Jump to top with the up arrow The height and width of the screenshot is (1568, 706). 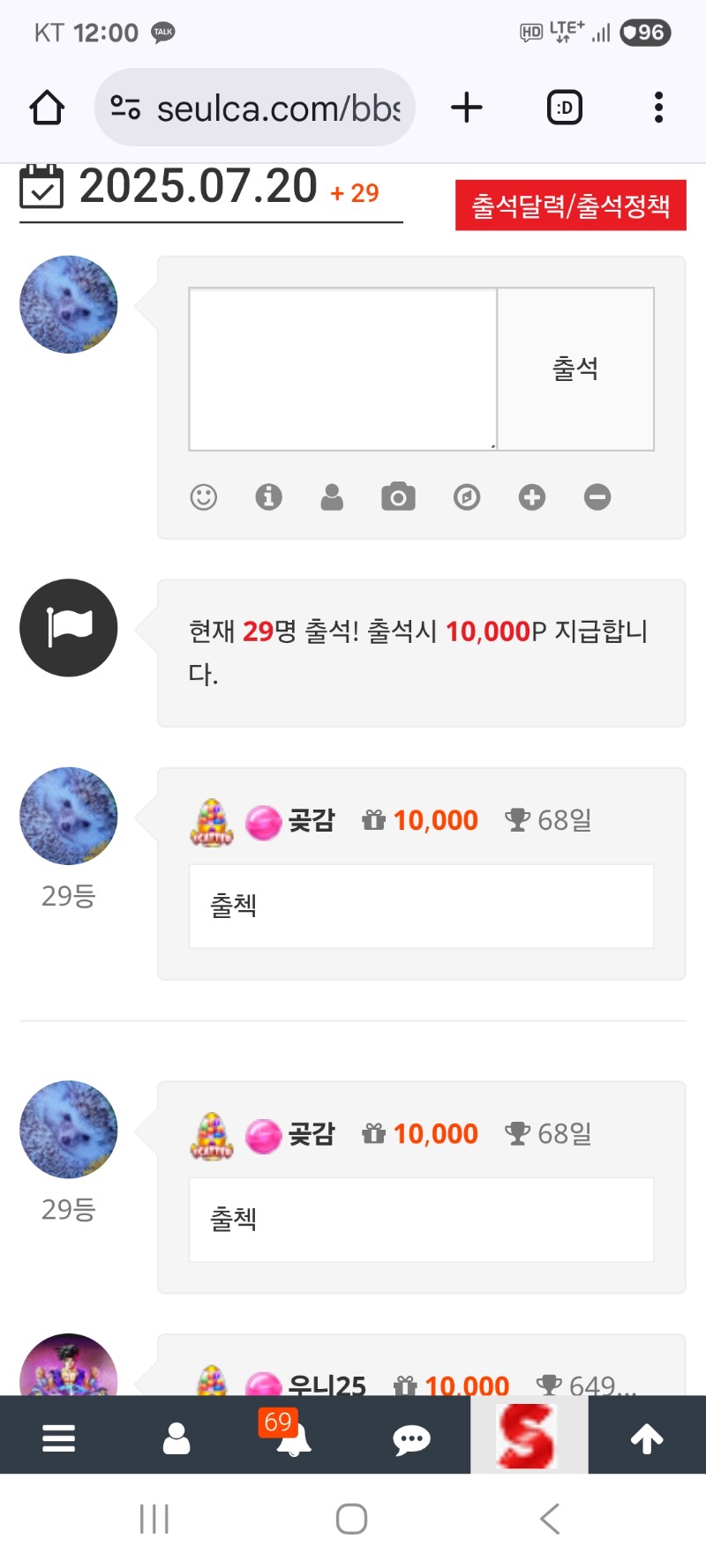click(647, 1438)
